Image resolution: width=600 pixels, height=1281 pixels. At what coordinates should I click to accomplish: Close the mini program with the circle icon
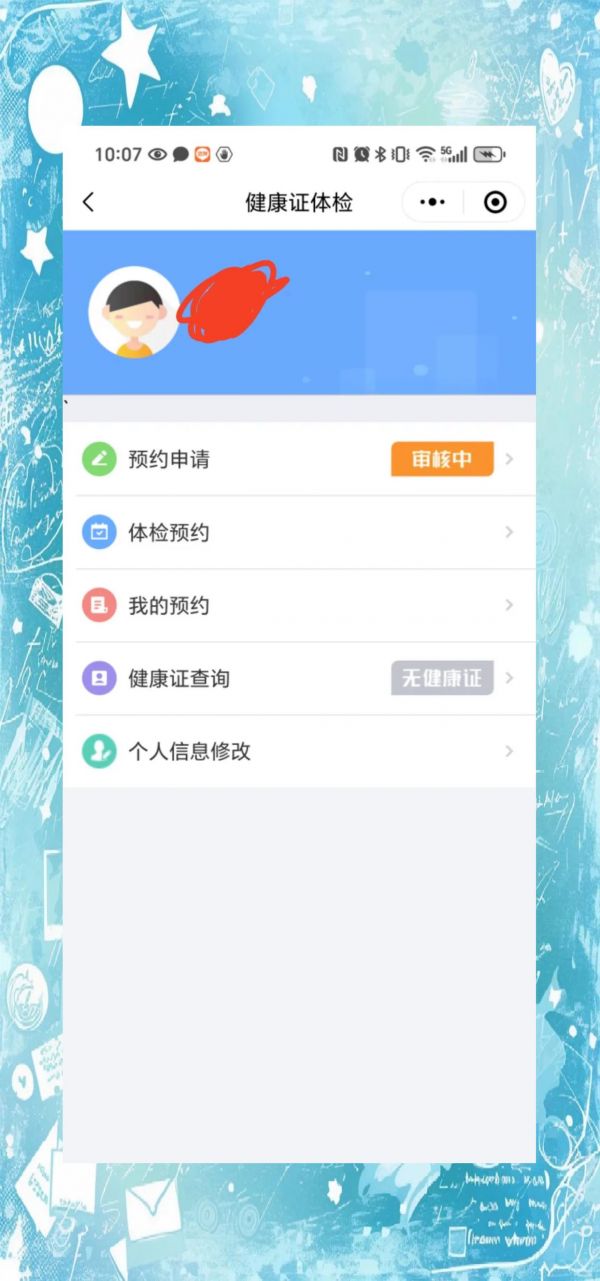(x=495, y=202)
